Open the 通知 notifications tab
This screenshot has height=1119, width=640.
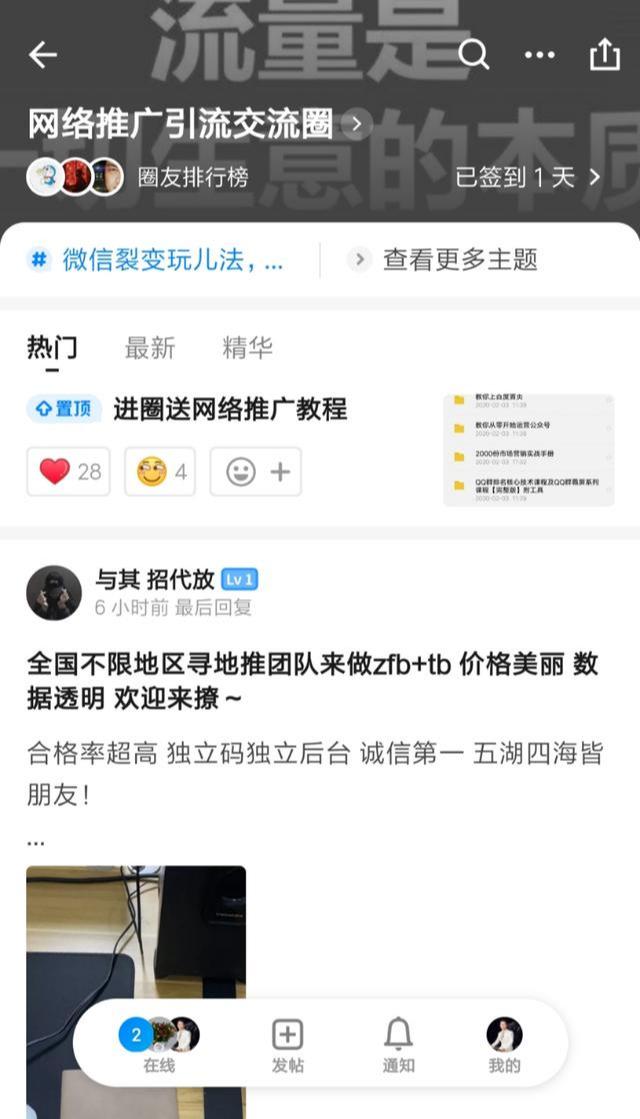pyautogui.click(x=398, y=1045)
